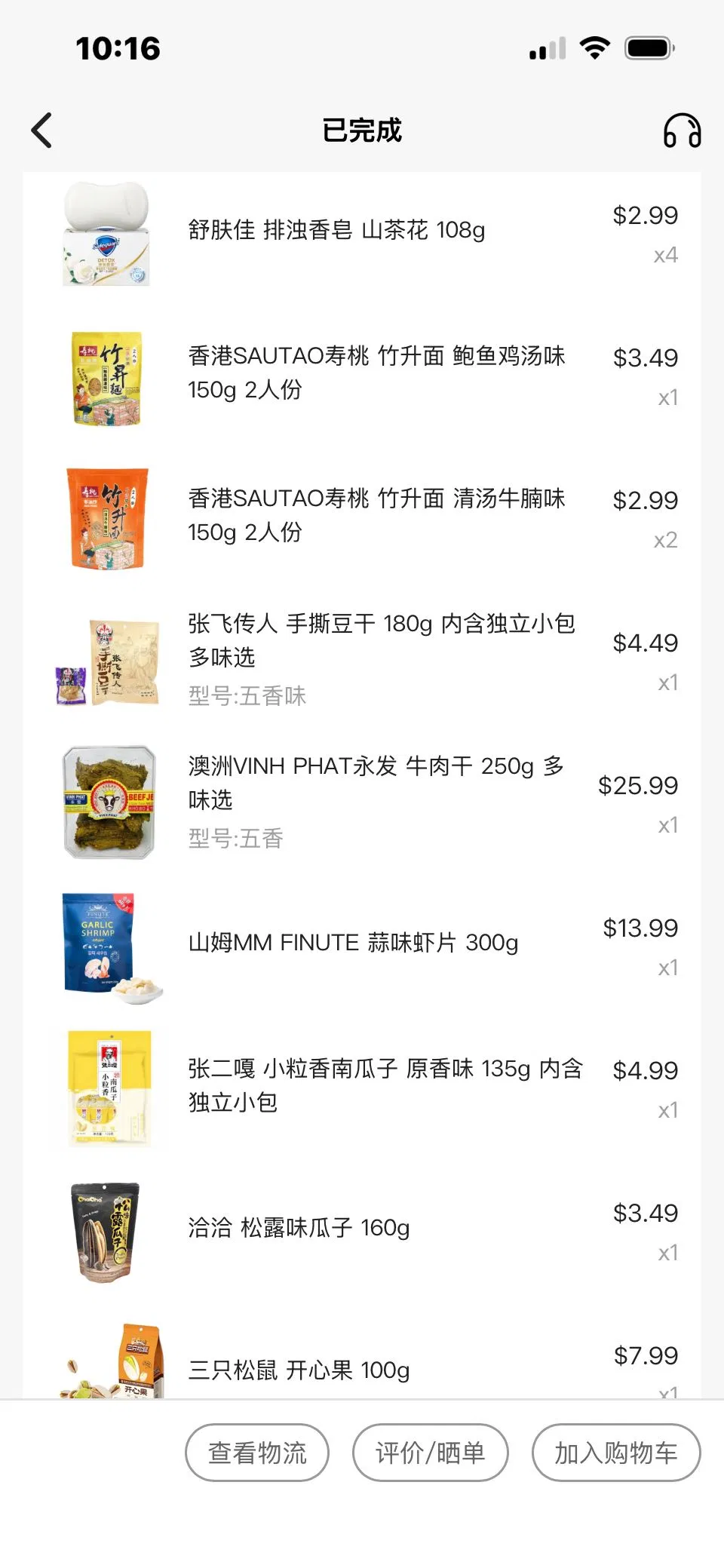724x1568 pixels.
Task: Open 张飞传人 手撕豆干 item
Action: (x=381, y=641)
